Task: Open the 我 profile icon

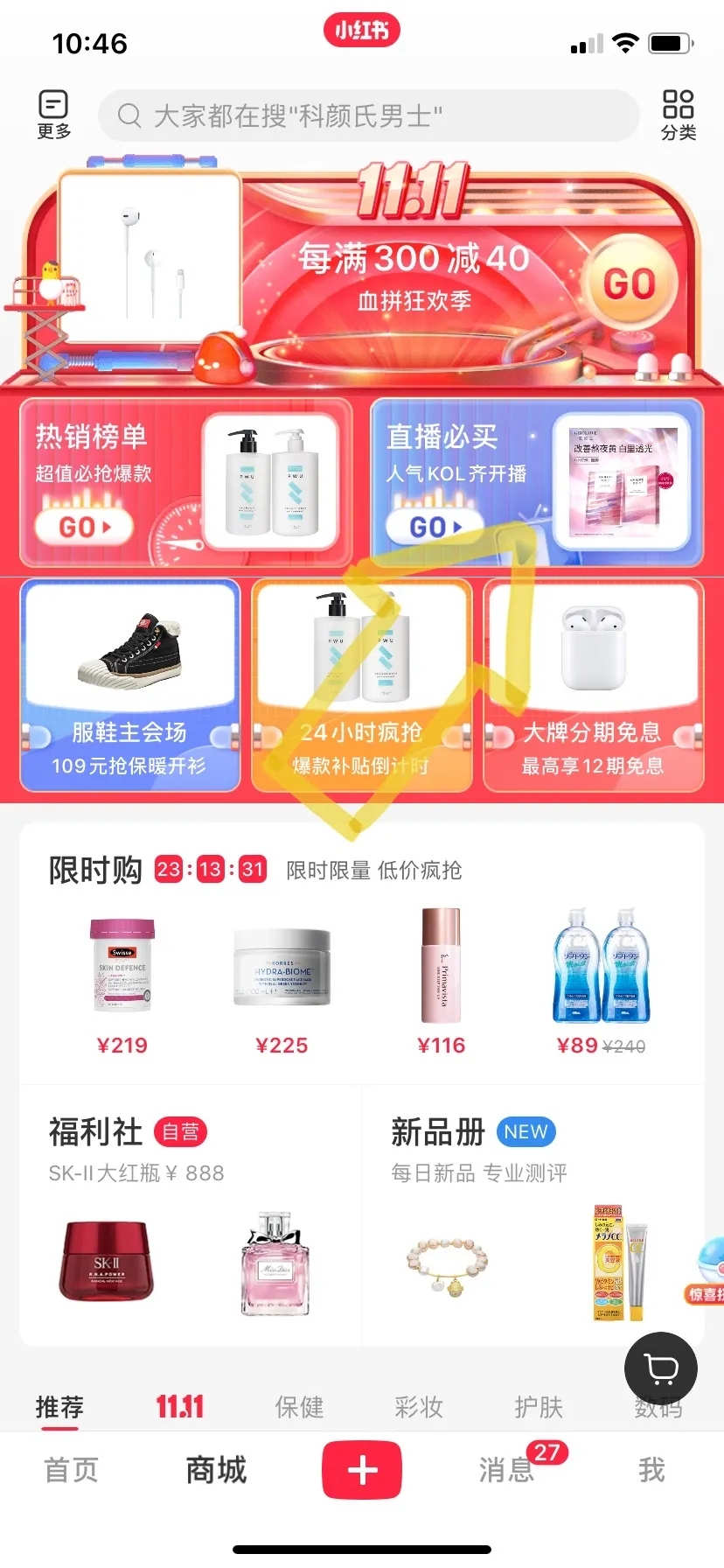Action: (x=649, y=1469)
